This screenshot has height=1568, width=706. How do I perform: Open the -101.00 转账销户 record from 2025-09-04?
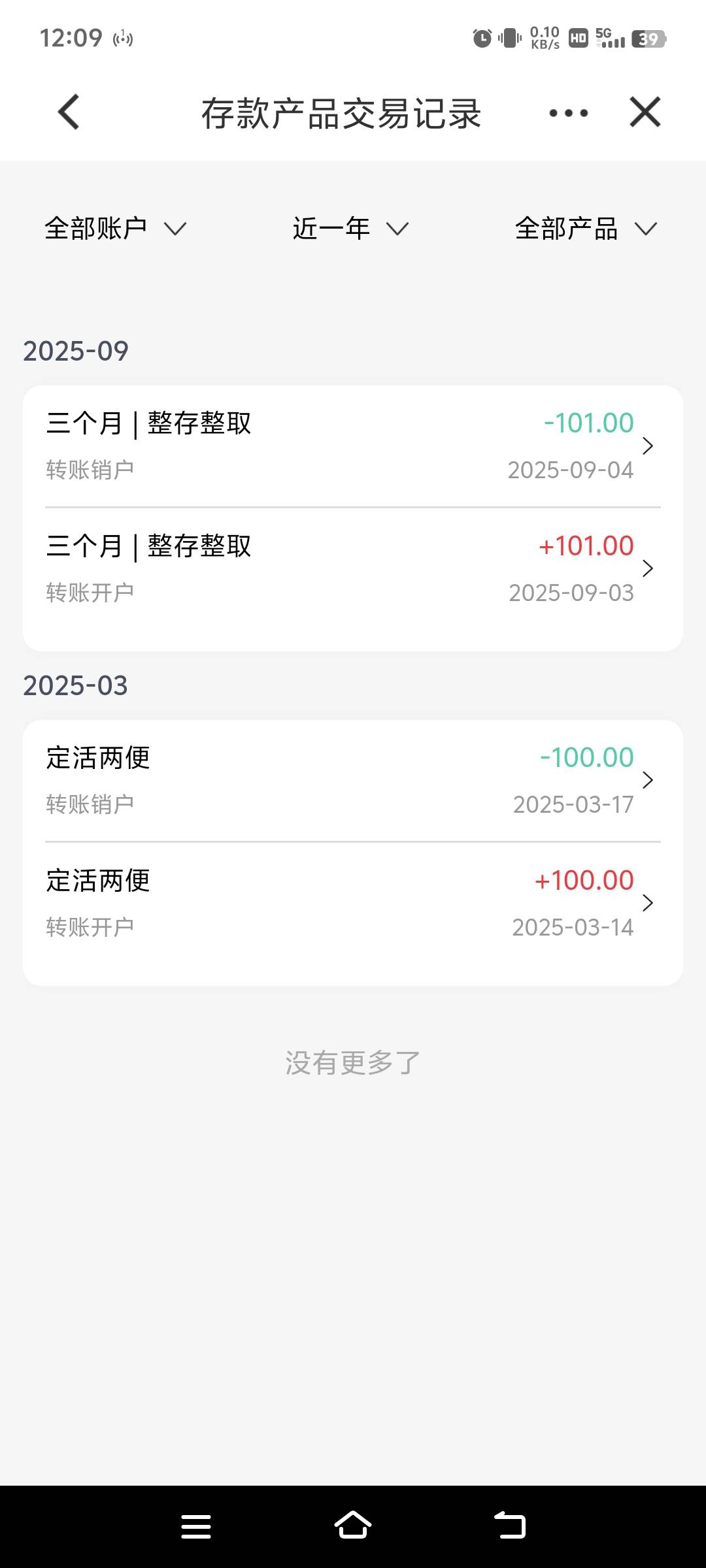[353, 446]
